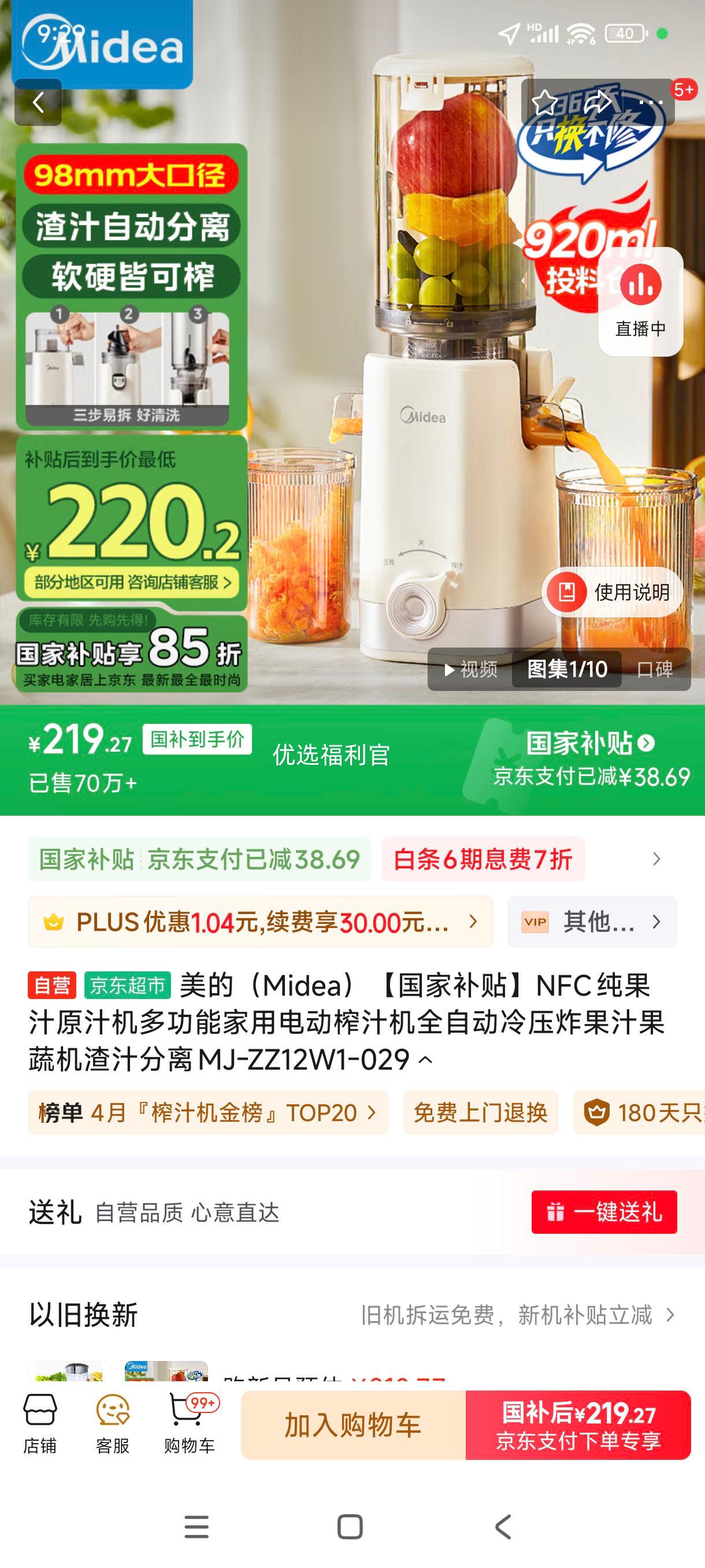Switch to the 视频 tab
Screen dimensions: 705x1568
pyautogui.click(x=470, y=670)
